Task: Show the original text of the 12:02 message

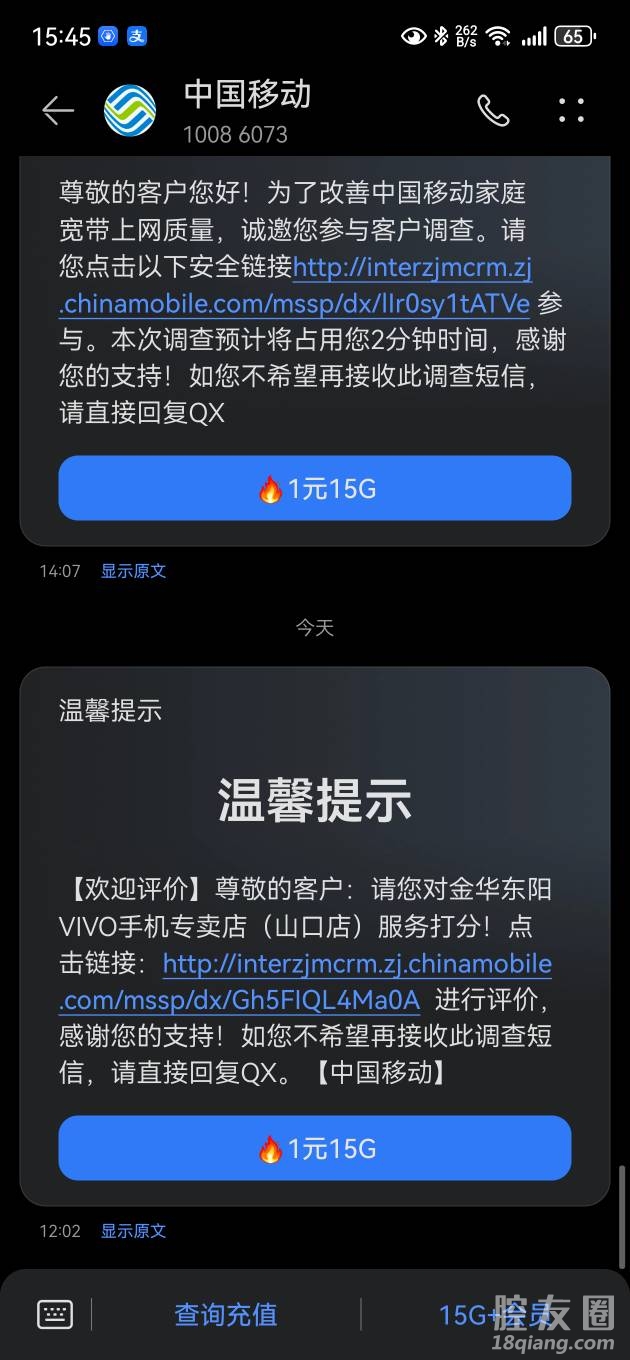Action: pyautogui.click(x=133, y=1231)
